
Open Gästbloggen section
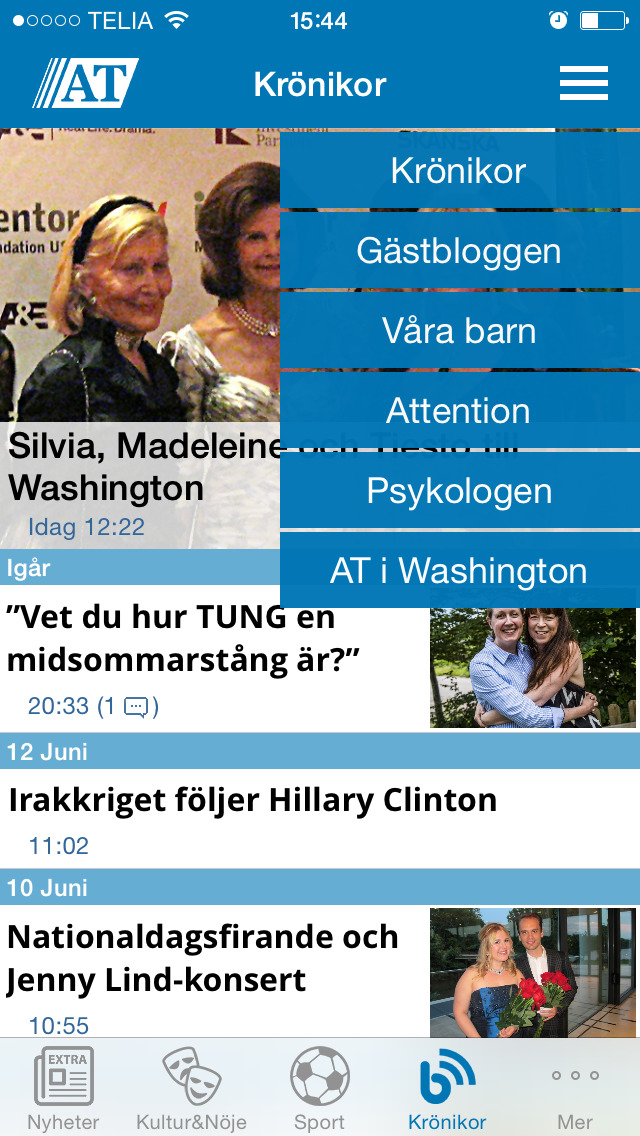[x=459, y=251]
